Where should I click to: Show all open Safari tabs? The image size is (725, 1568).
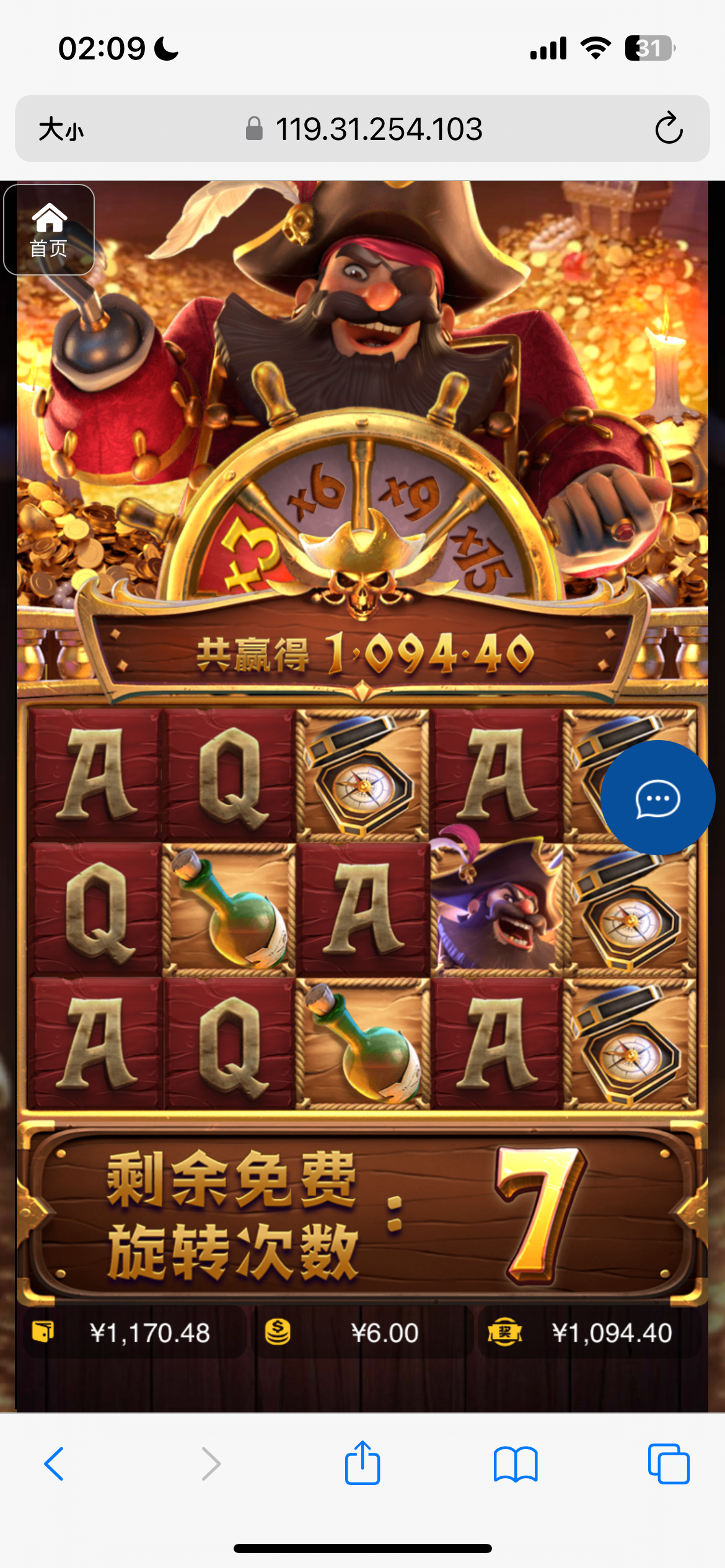click(669, 1464)
